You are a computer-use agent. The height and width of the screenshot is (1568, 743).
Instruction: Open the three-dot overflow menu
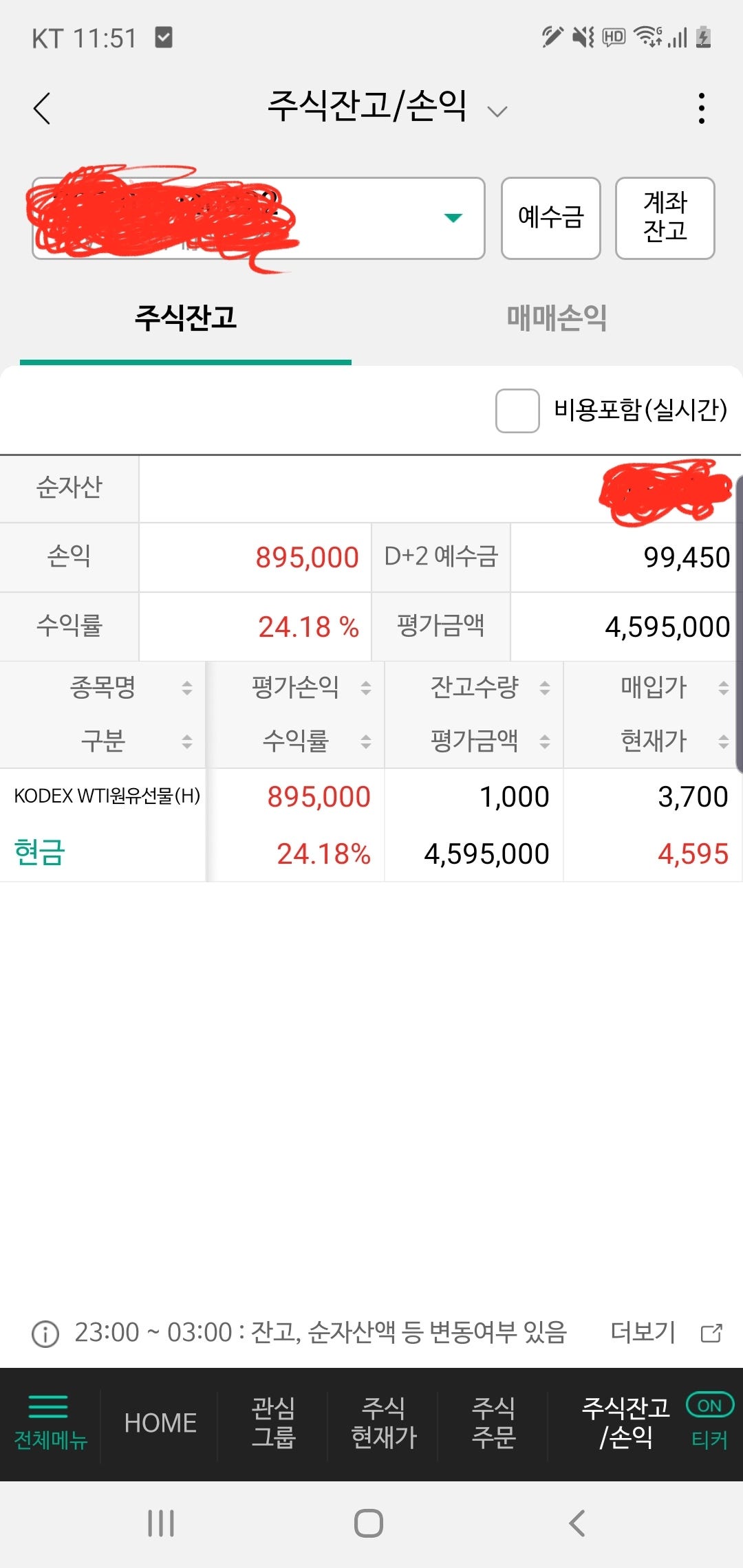click(x=701, y=109)
